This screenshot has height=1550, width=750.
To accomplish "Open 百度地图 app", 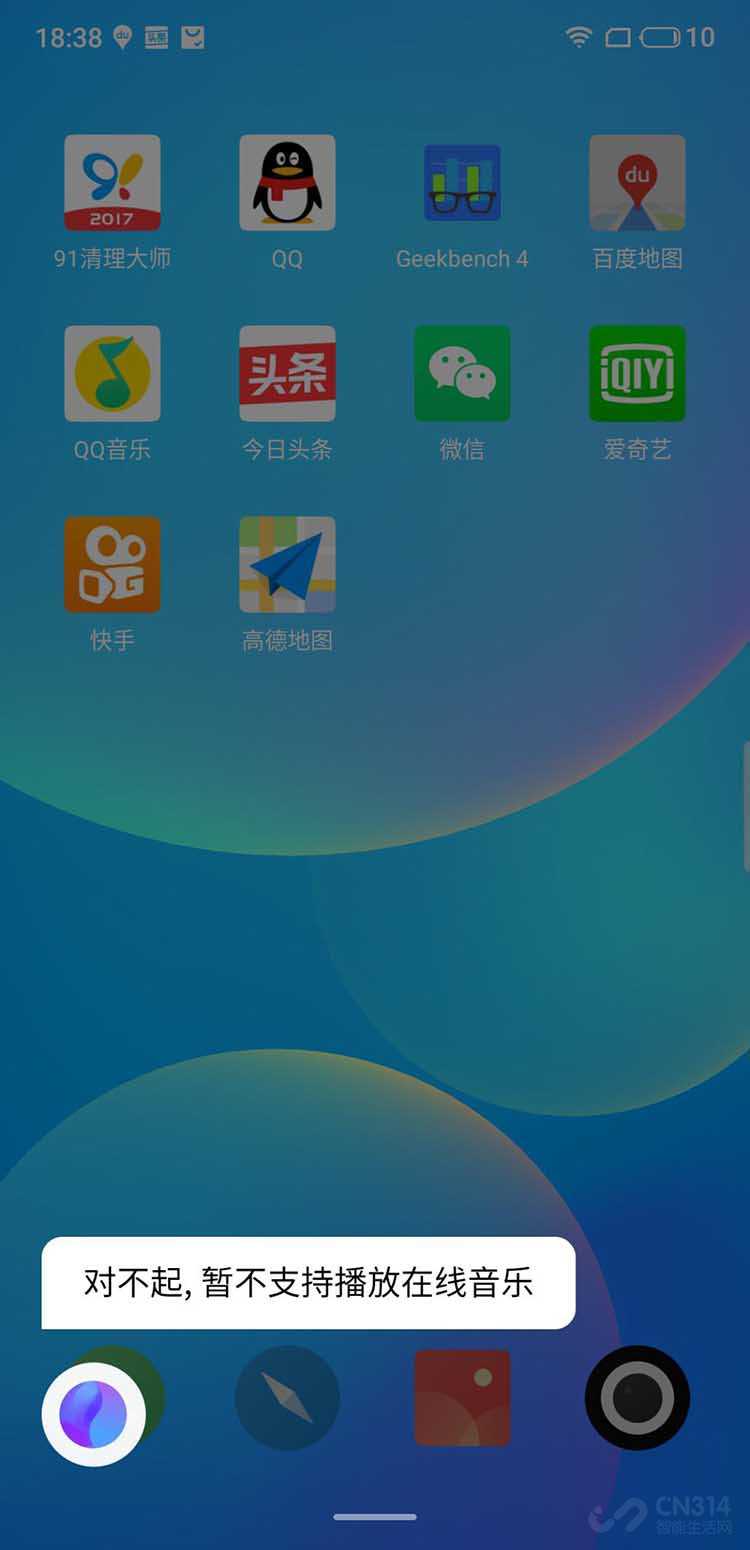I will (x=637, y=183).
